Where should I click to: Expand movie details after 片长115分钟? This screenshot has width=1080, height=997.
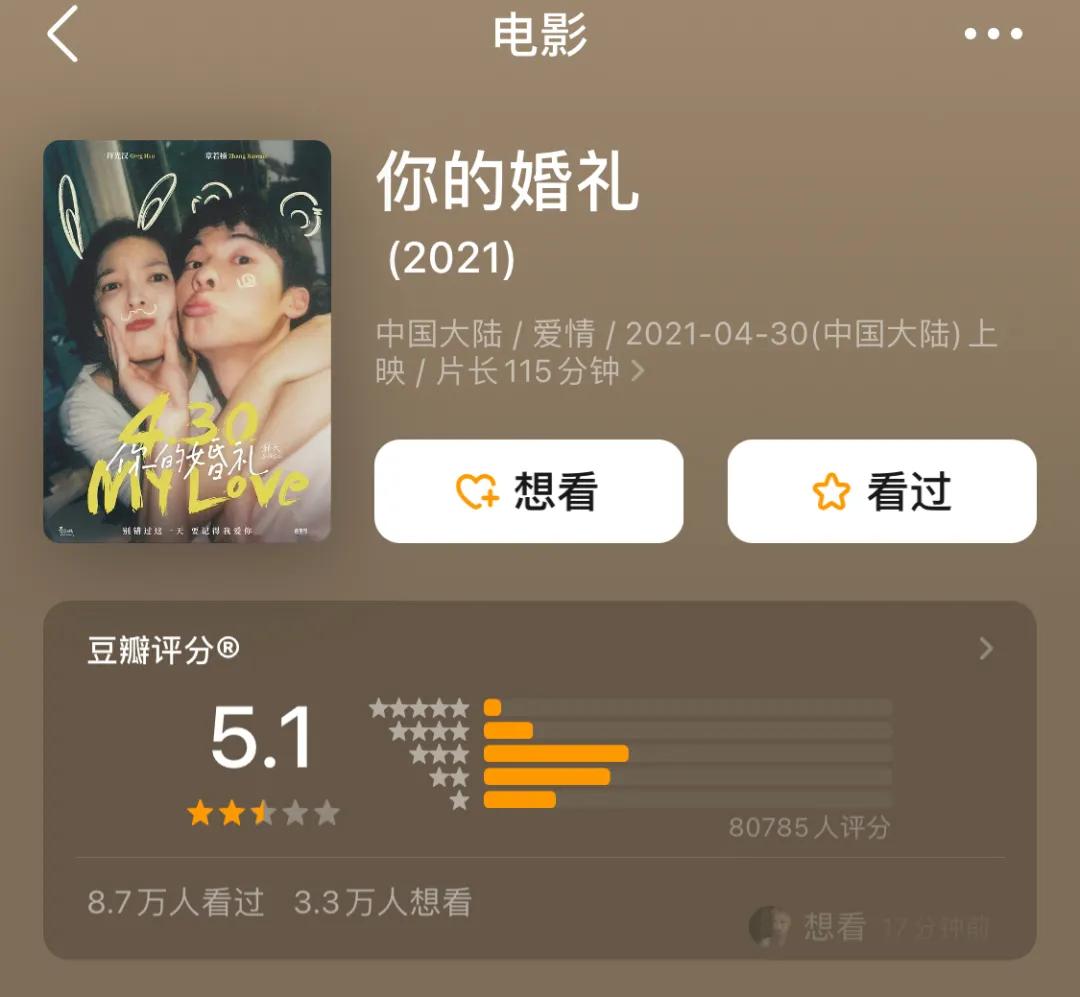(x=638, y=372)
